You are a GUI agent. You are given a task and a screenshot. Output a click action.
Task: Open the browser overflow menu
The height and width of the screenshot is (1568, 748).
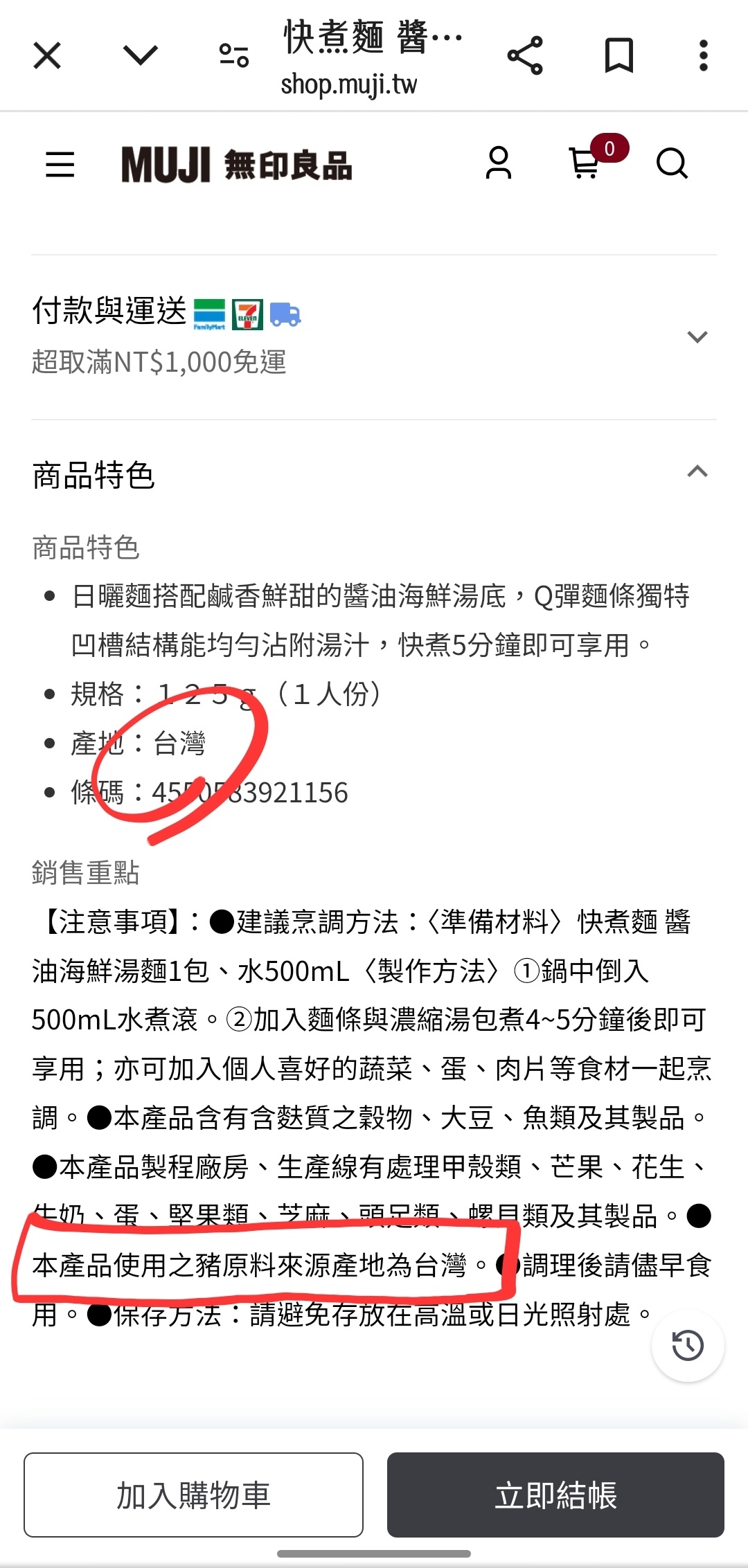703,55
